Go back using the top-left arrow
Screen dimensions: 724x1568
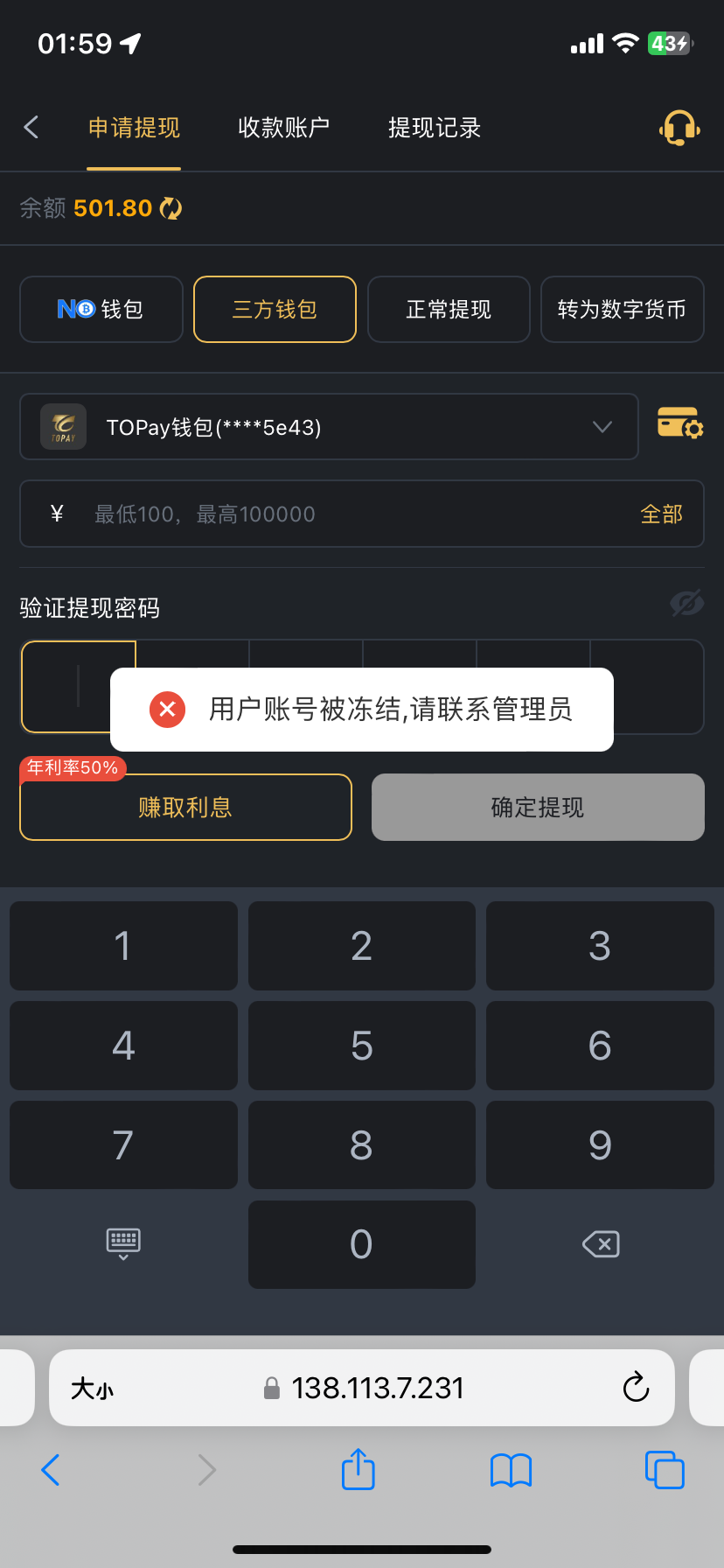(31, 128)
